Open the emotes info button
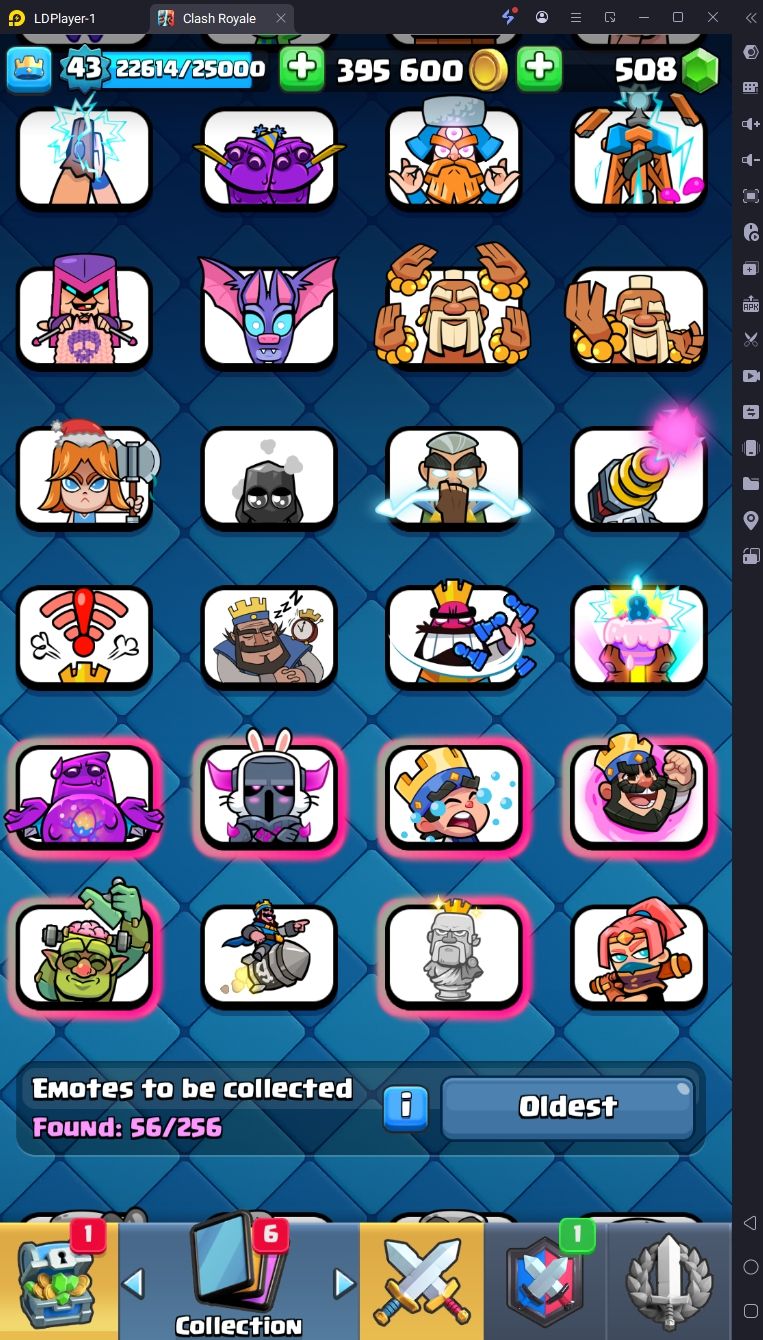This screenshot has width=763, height=1340. click(406, 1106)
